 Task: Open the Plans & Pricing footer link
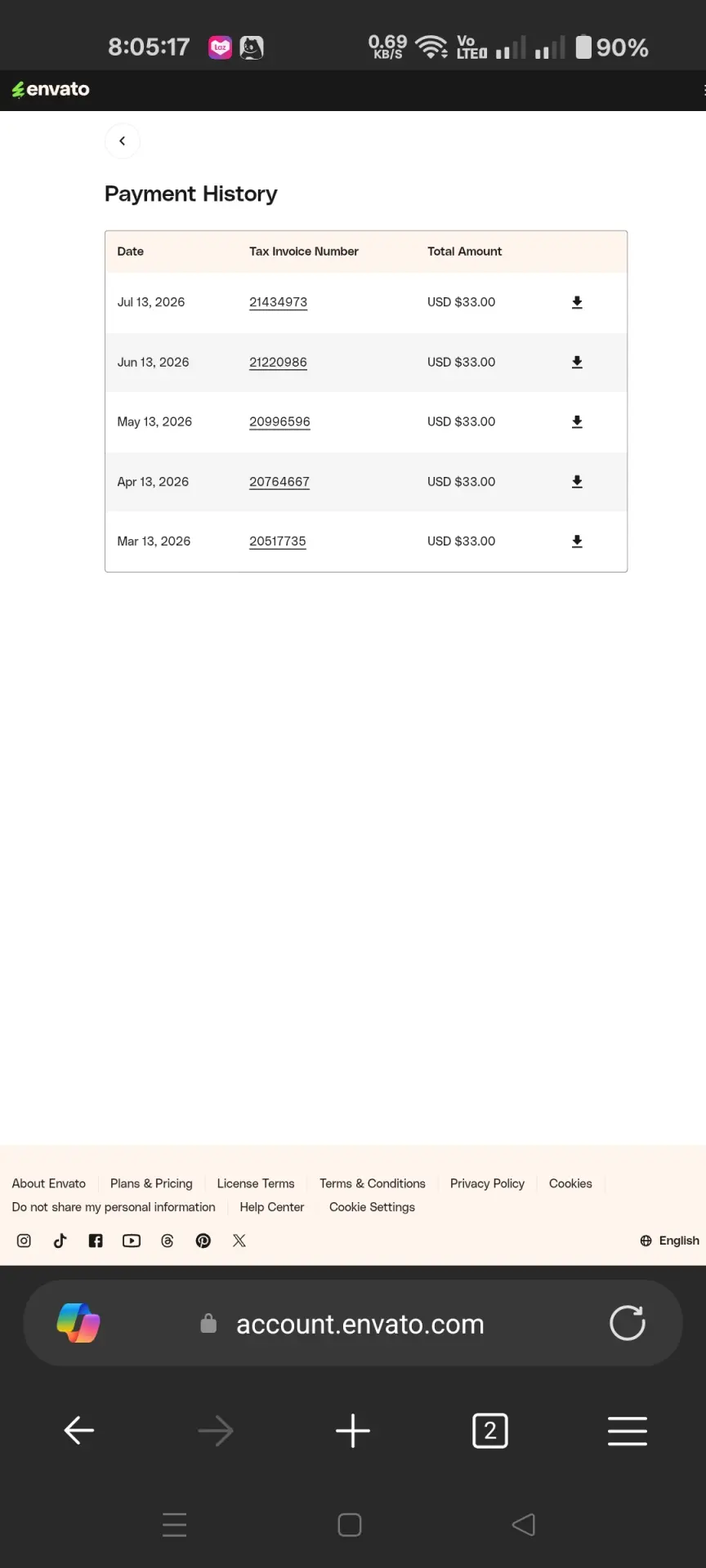[x=151, y=1183]
